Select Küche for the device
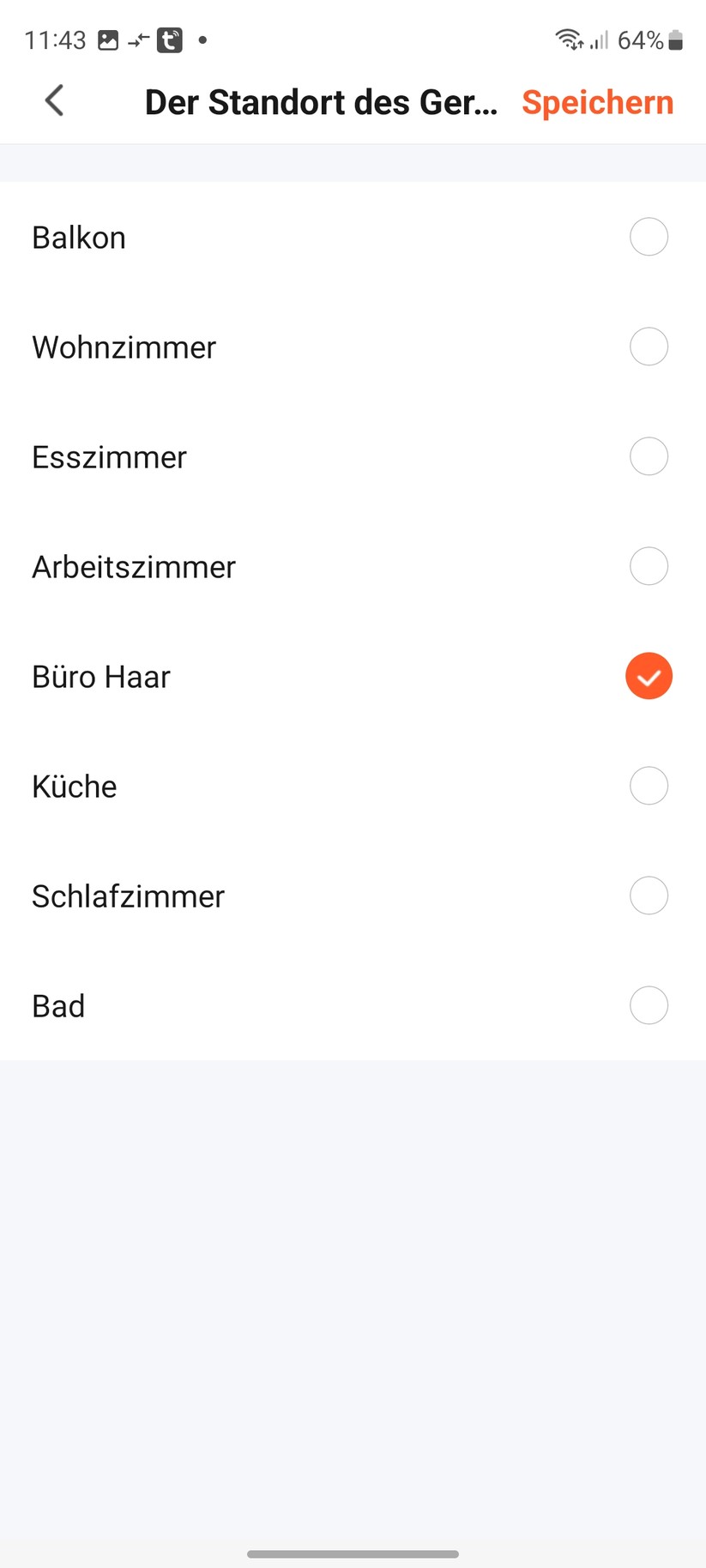This screenshot has height=1568, width=706. point(649,786)
